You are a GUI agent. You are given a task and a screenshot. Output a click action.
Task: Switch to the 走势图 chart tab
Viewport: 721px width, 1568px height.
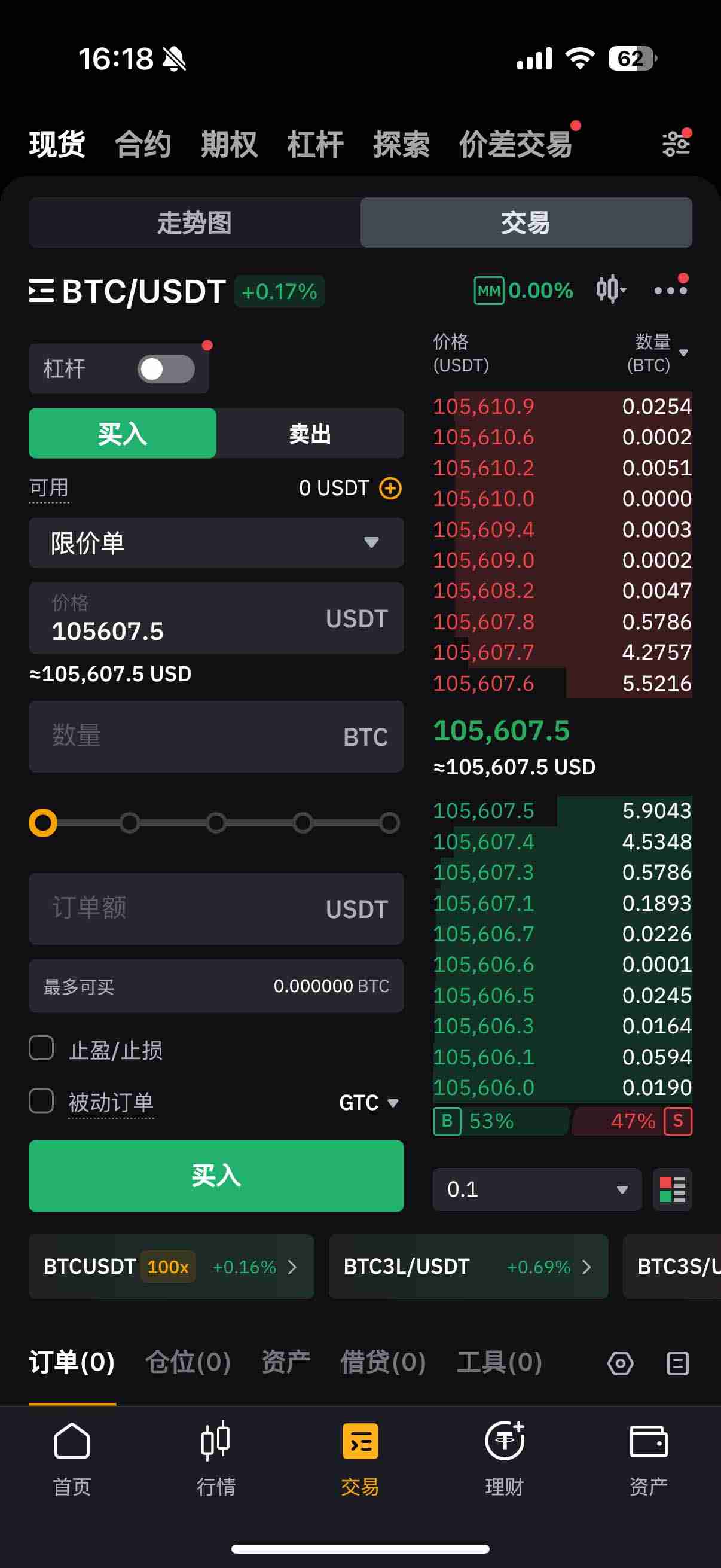click(195, 223)
